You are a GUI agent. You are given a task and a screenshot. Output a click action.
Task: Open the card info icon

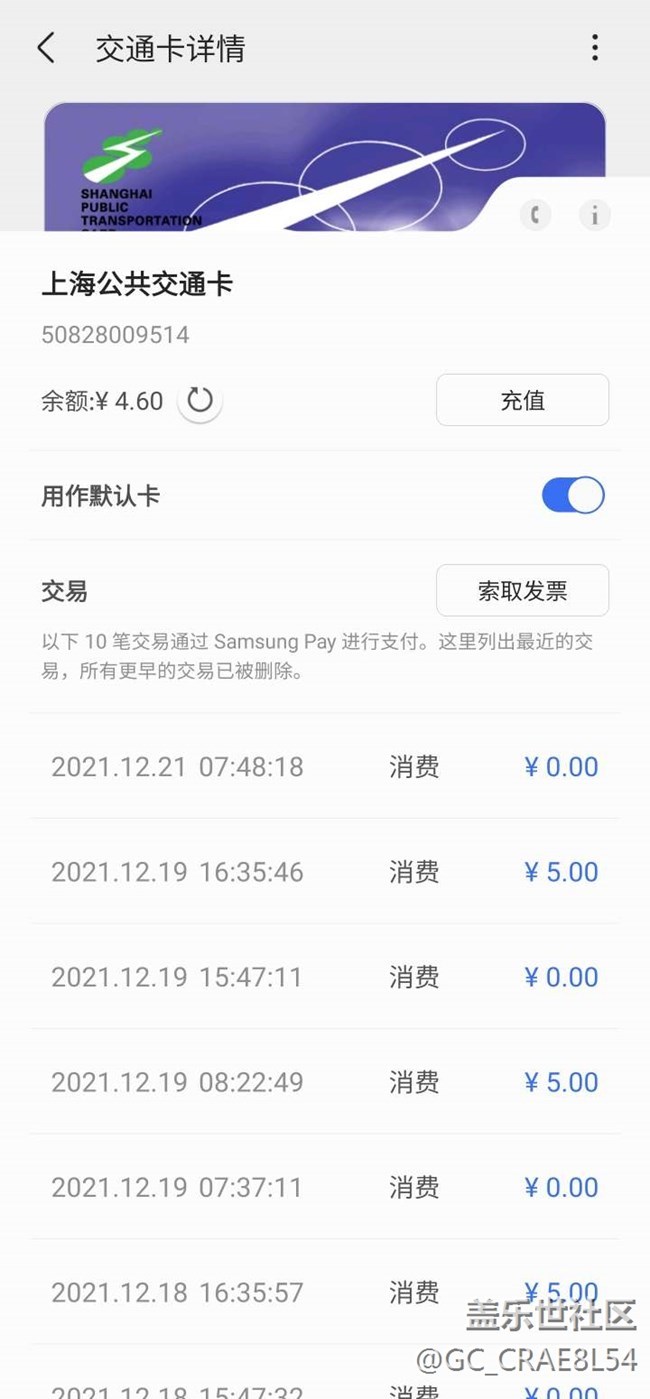point(595,214)
